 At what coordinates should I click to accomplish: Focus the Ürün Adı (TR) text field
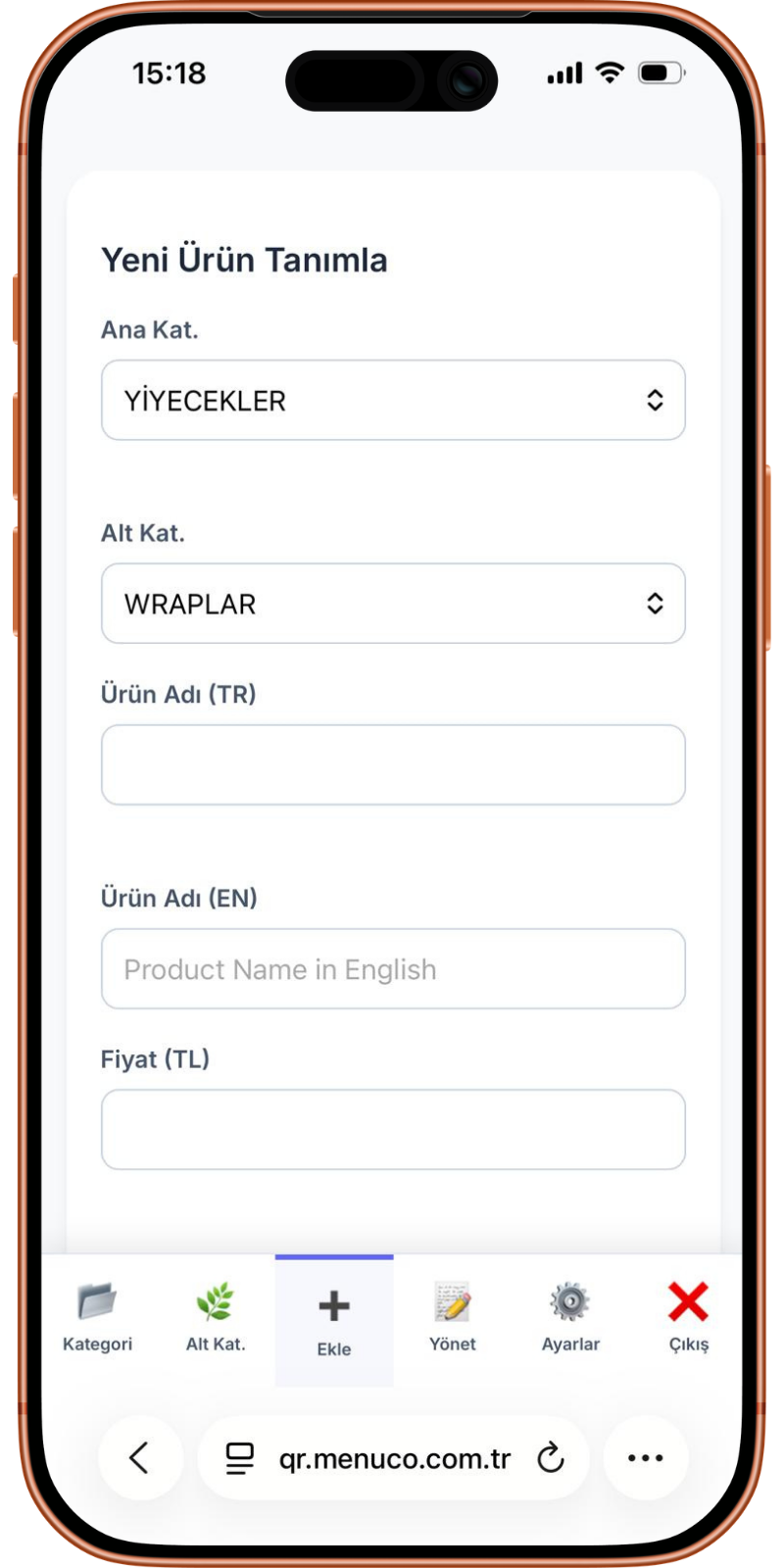392,765
